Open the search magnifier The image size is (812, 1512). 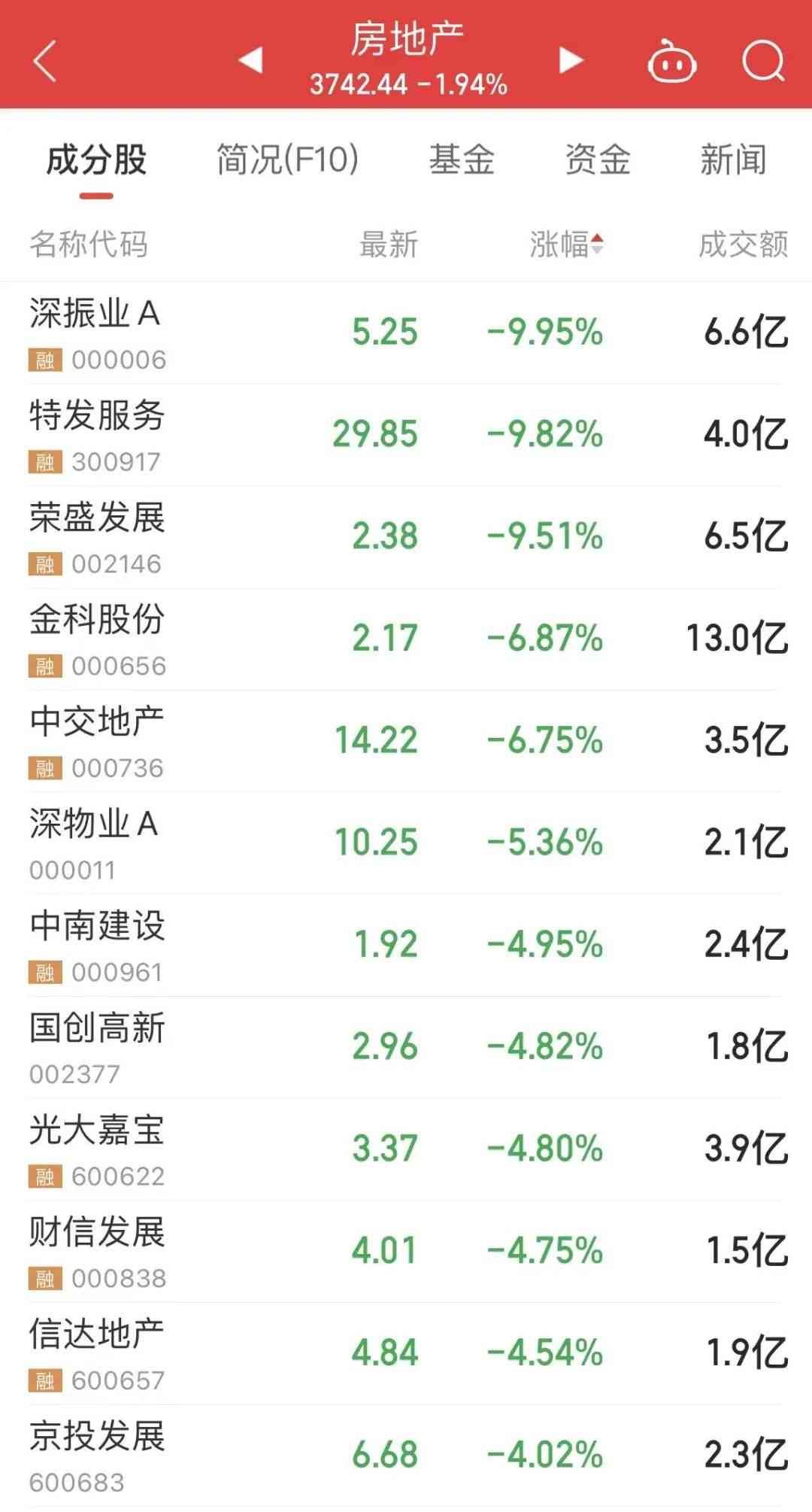763,61
